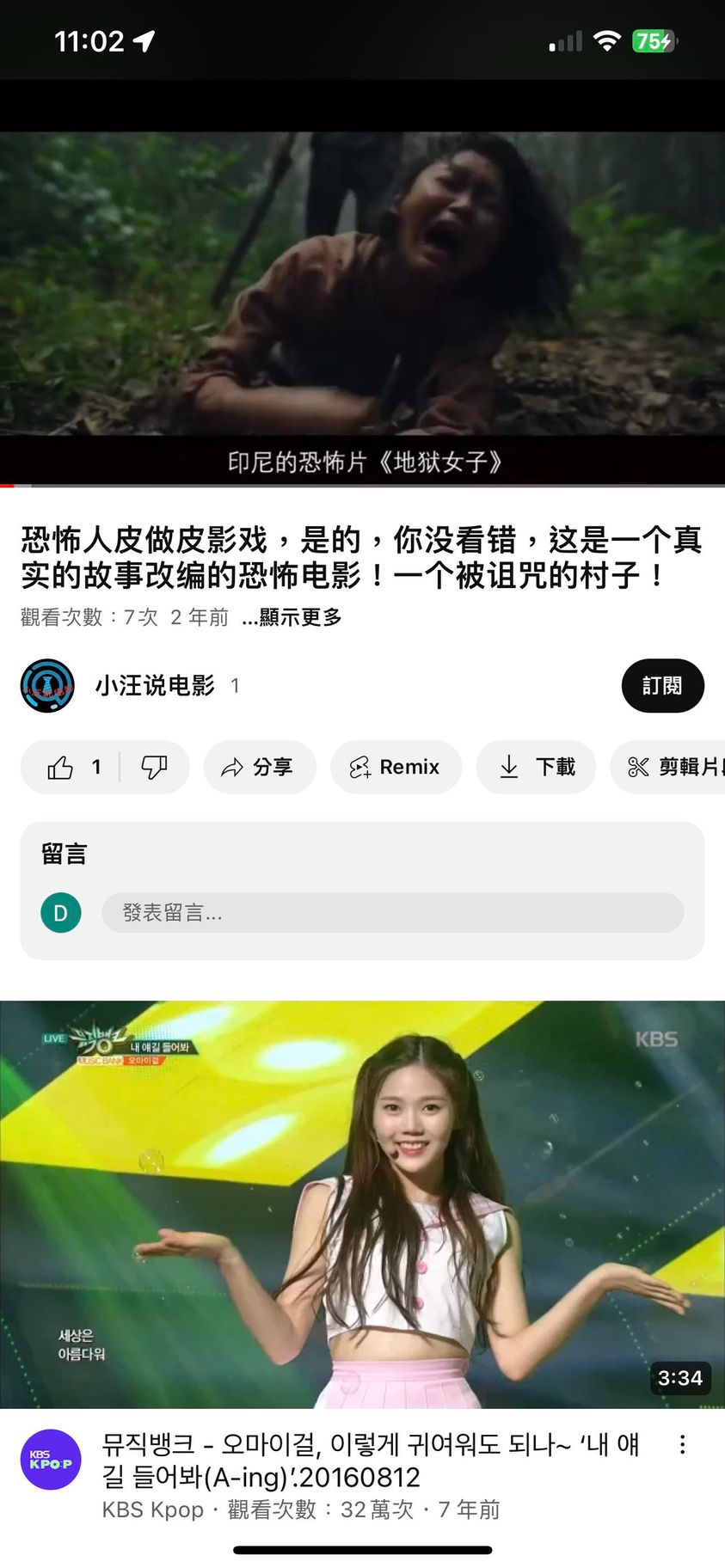Dislike this video

(154, 767)
